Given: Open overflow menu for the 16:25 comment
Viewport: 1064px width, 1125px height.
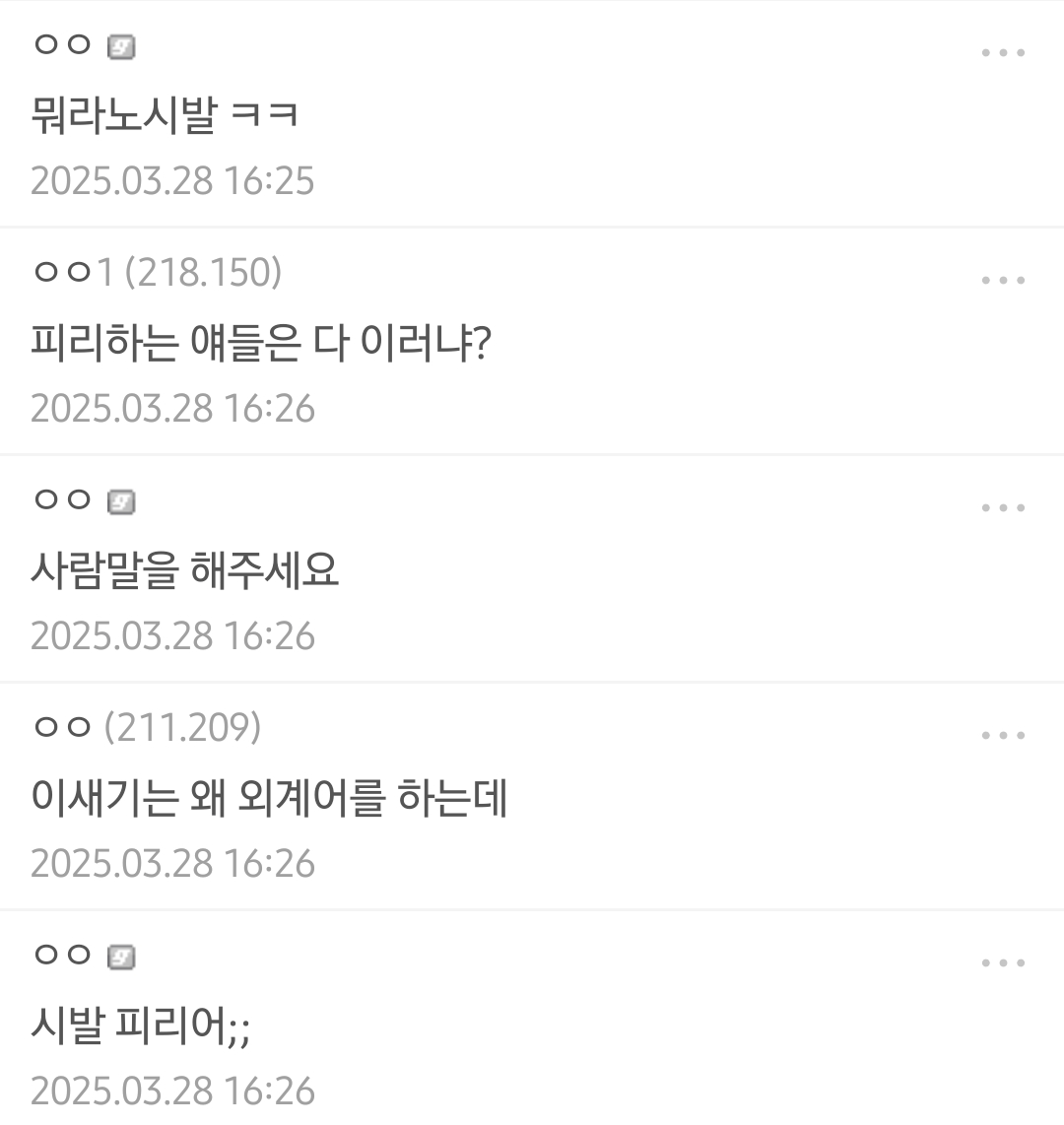Looking at the screenshot, I should pos(1003,53).
